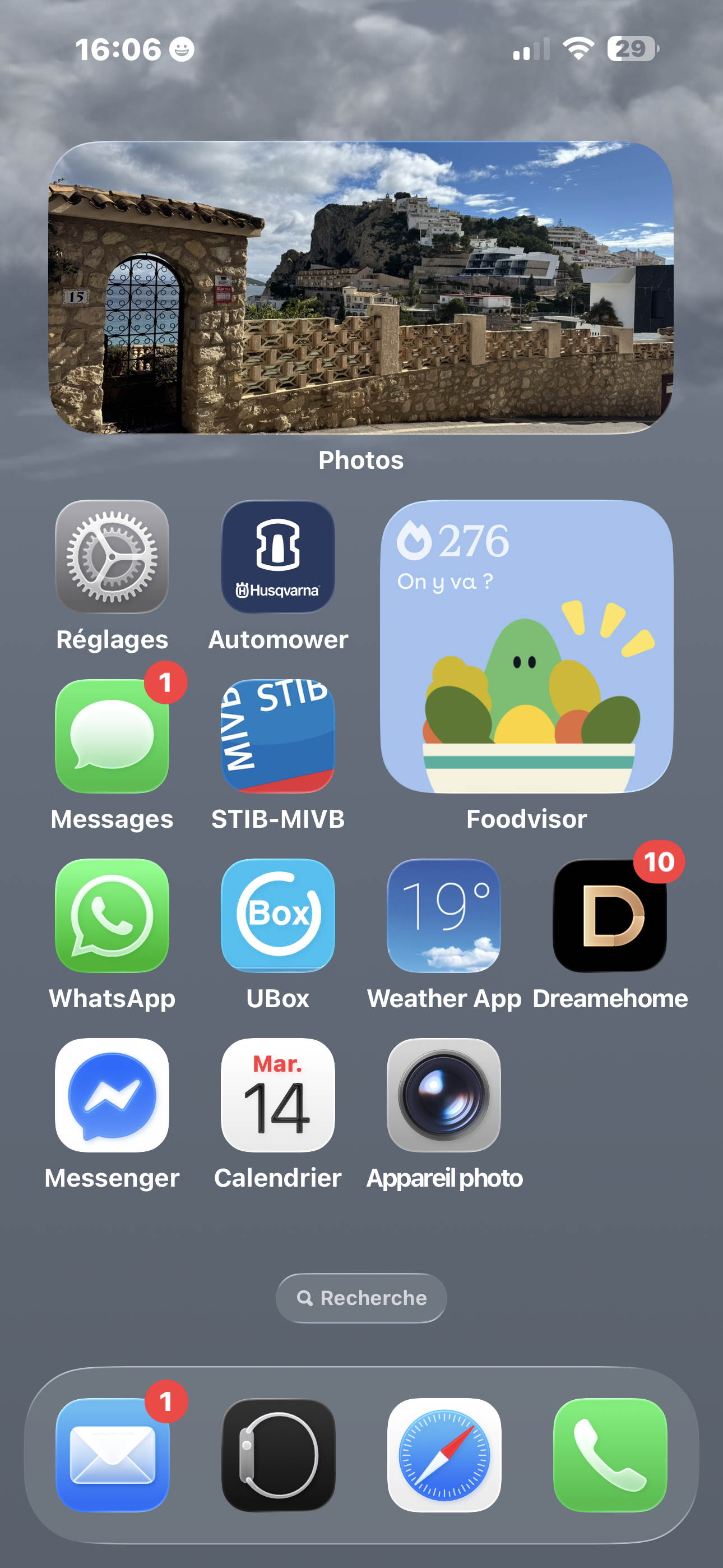Launch Messenger
Viewport: 723px width, 1568px height.
pos(112,1095)
